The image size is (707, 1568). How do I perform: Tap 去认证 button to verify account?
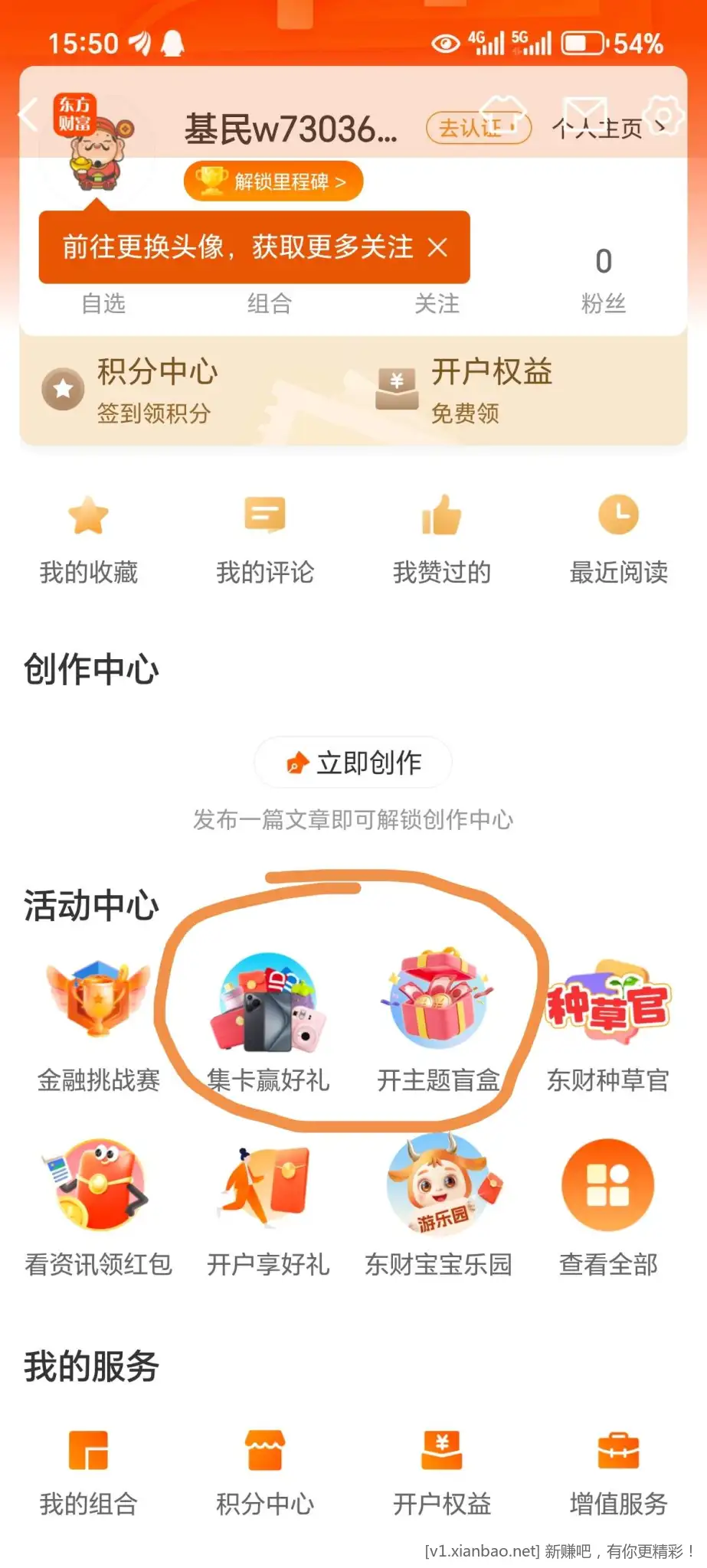(478, 128)
